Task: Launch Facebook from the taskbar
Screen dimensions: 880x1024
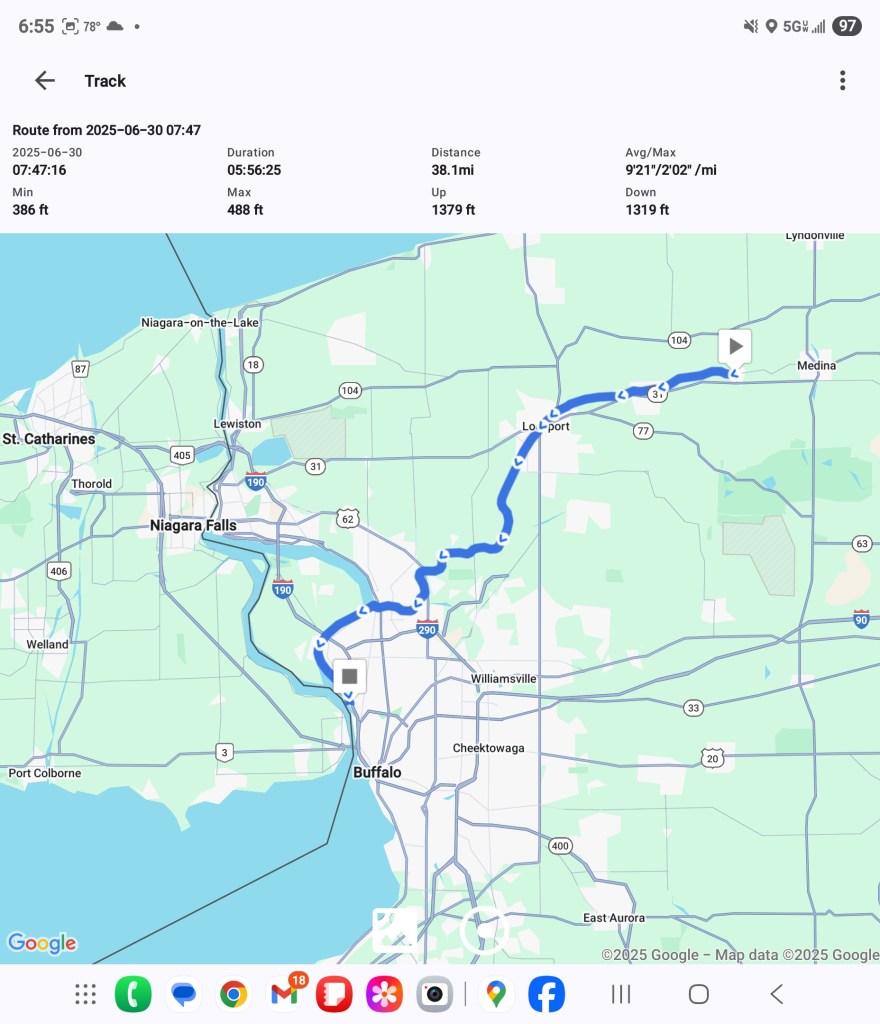Action: coord(547,994)
